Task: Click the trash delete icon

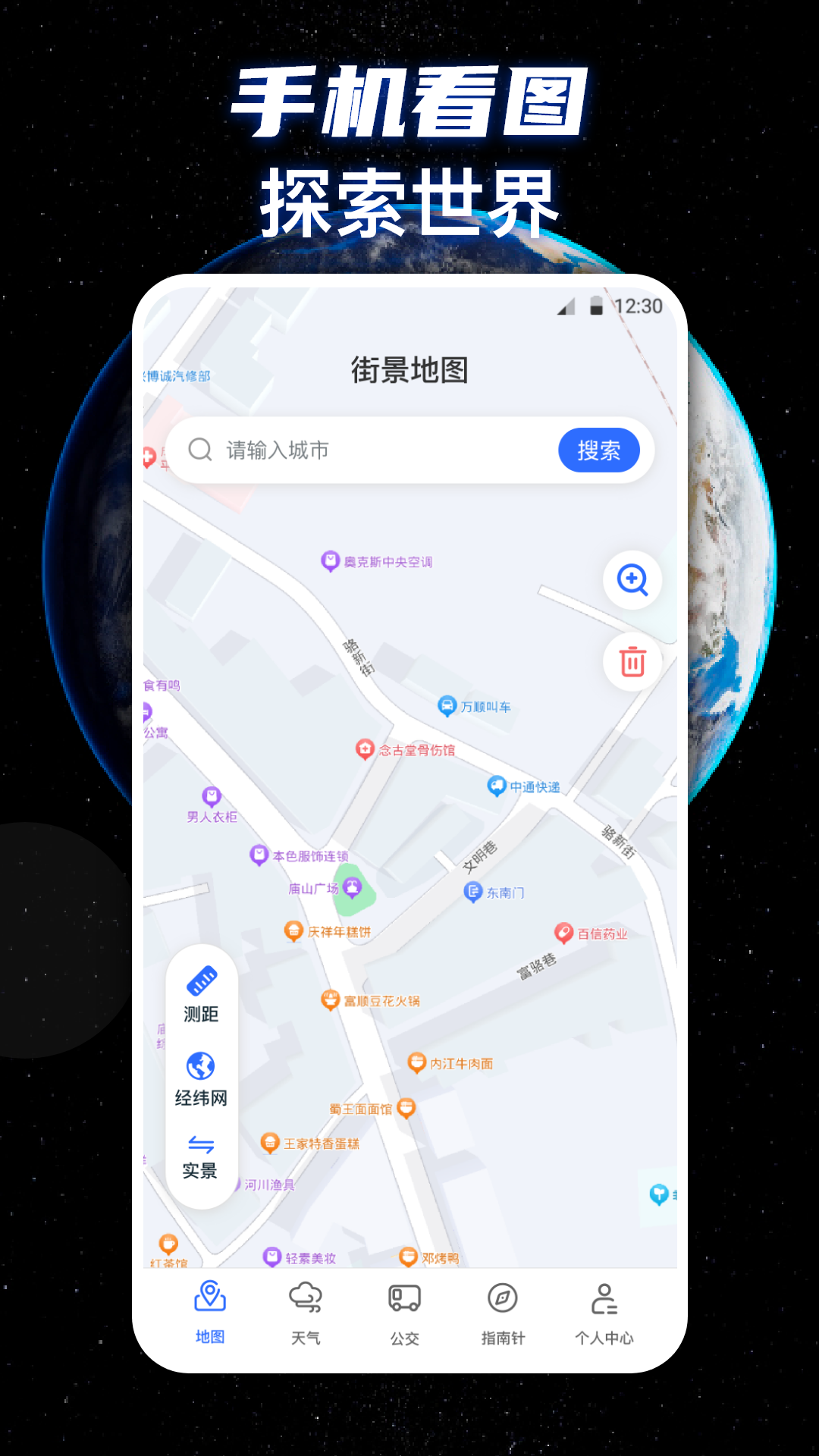Action: tap(634, 661)
